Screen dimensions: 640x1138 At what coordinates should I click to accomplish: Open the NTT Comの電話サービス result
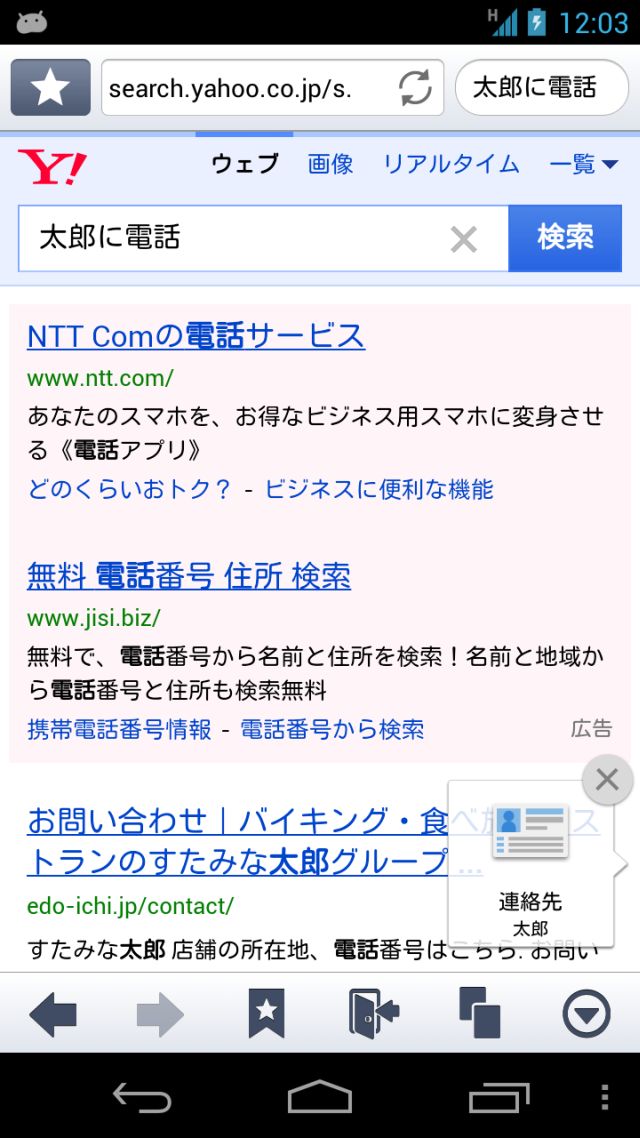(x=196, y=336)
